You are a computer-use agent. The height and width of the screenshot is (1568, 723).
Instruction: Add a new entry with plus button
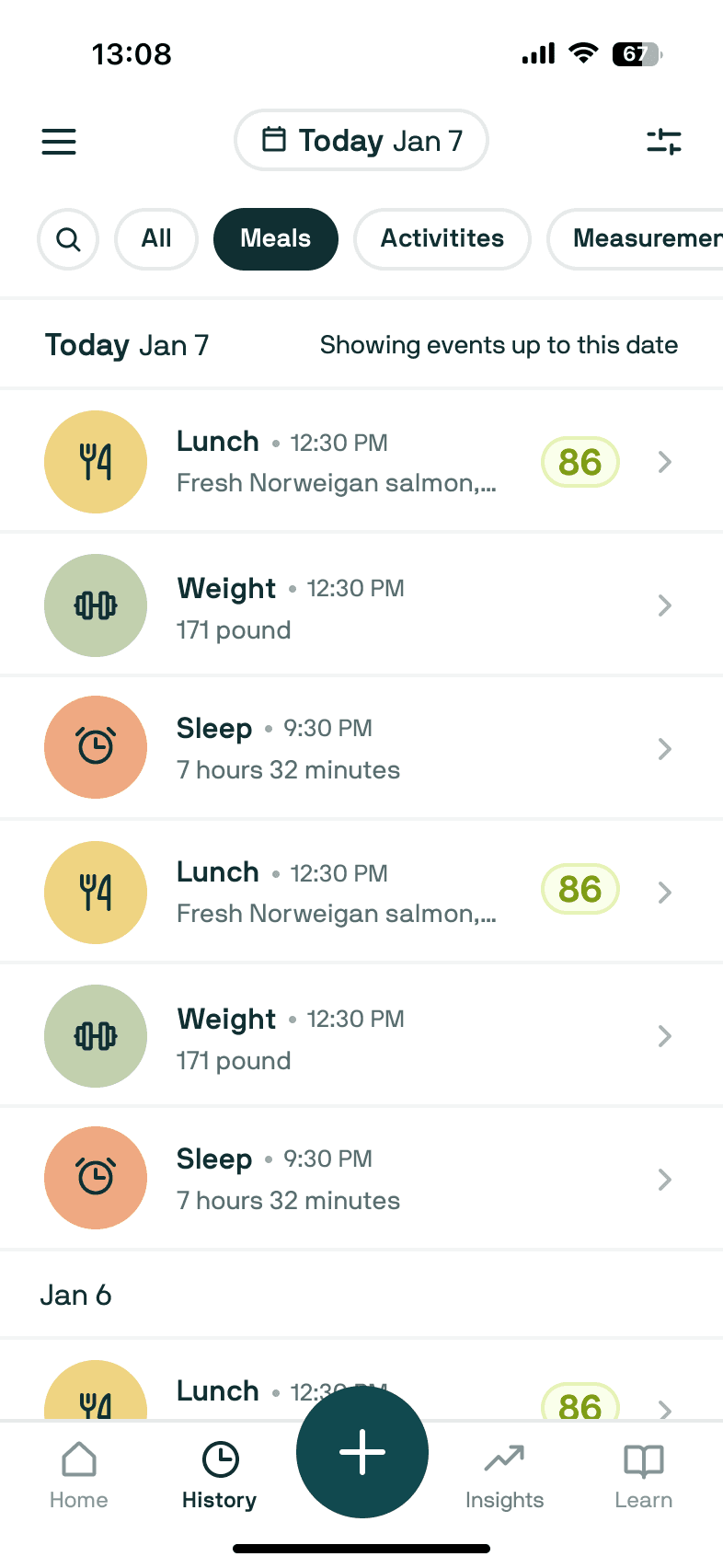tap(362, 1452)
